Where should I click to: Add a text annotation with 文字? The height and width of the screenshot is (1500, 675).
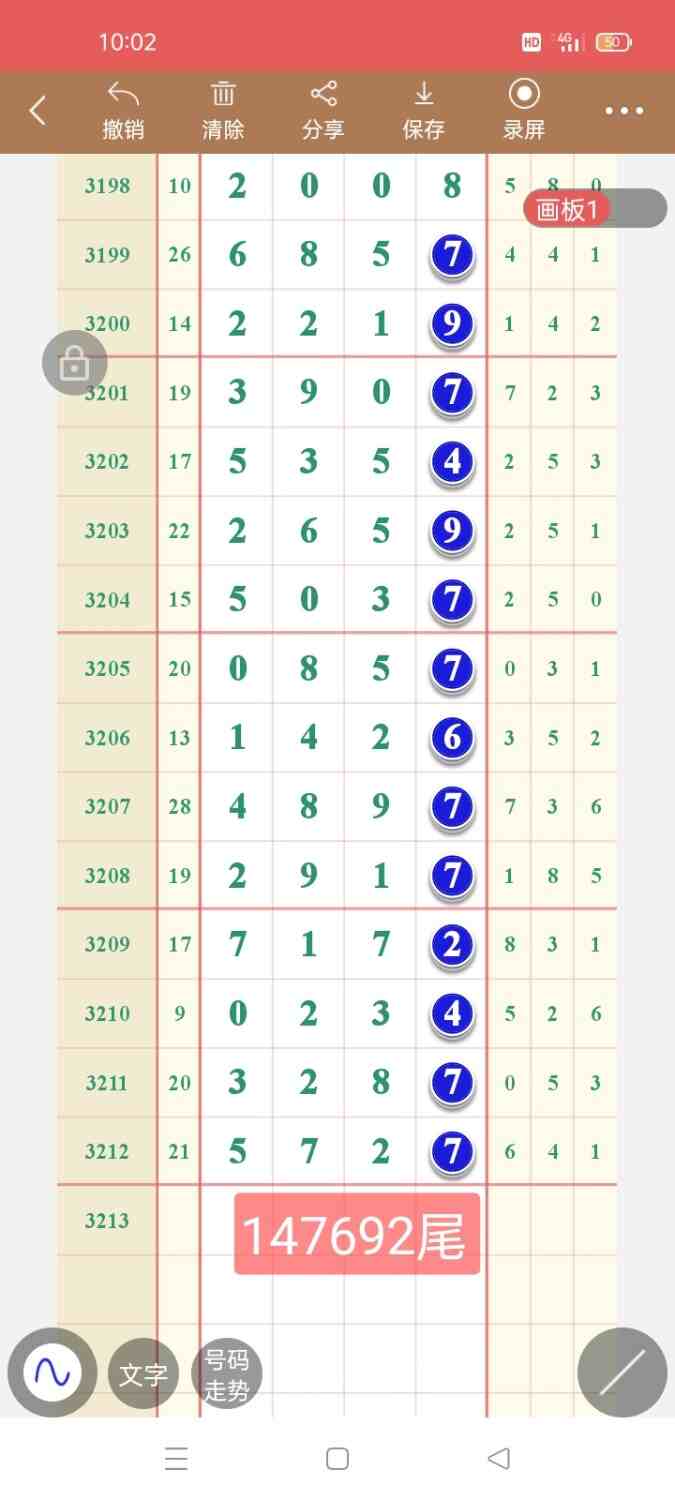click(143, 1375)
